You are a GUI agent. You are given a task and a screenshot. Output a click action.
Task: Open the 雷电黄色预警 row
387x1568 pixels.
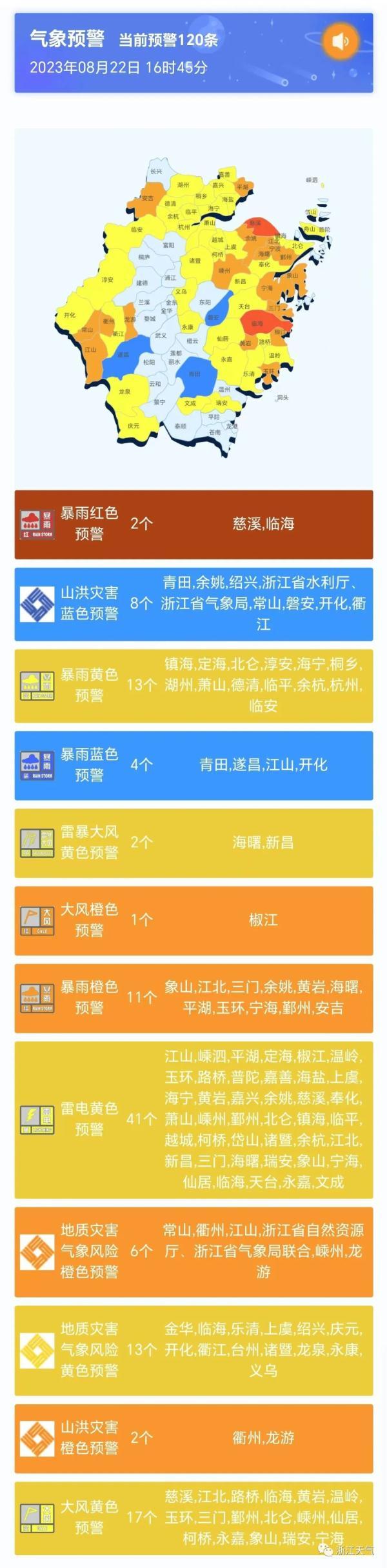coord(193,1119)
